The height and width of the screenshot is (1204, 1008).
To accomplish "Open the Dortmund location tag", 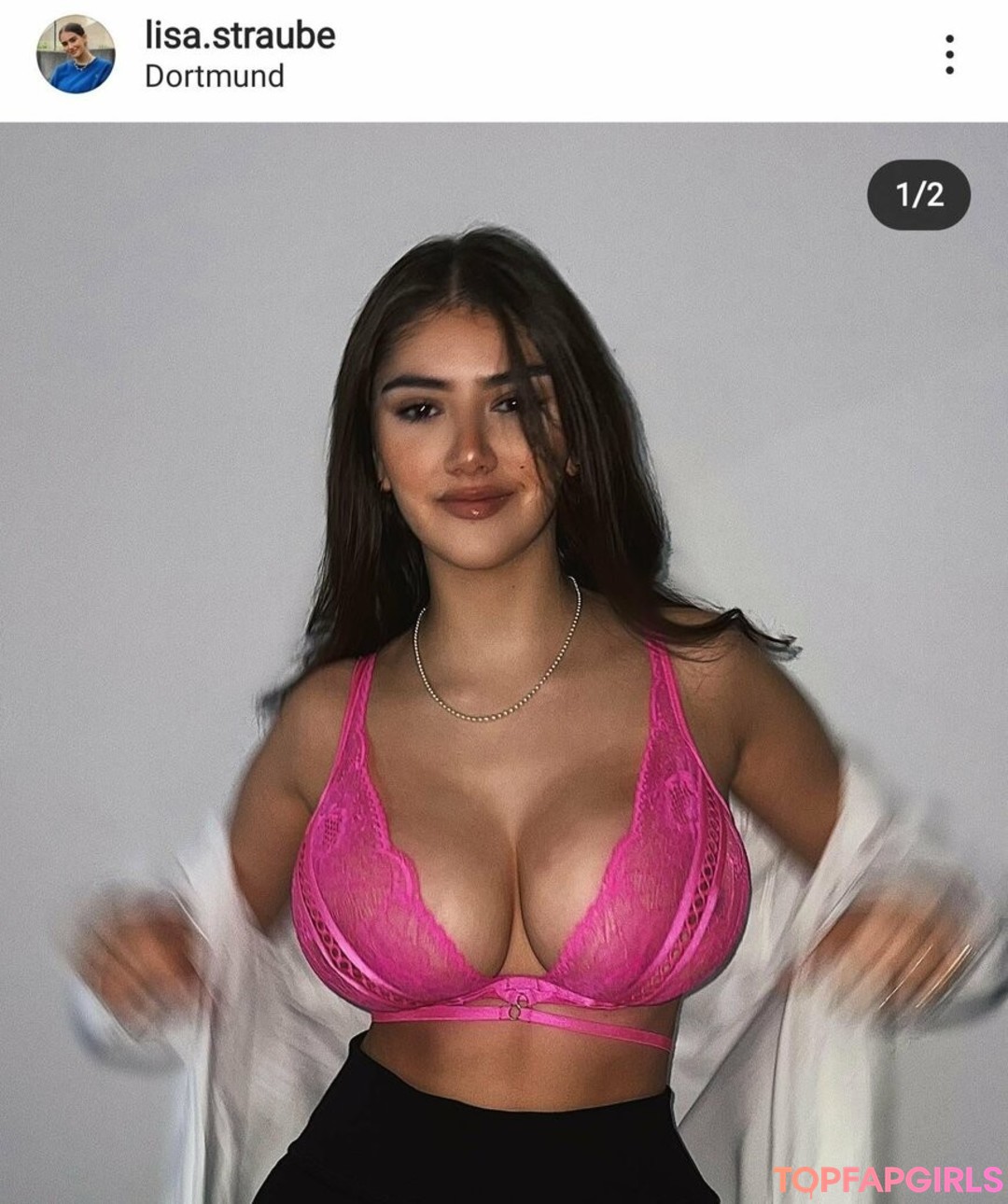I will pos(214,76).
